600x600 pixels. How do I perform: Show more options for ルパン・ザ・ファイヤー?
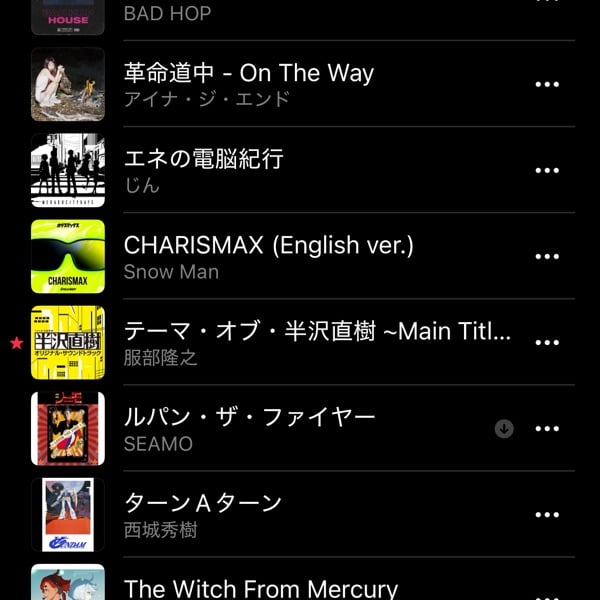coord(547,428)
